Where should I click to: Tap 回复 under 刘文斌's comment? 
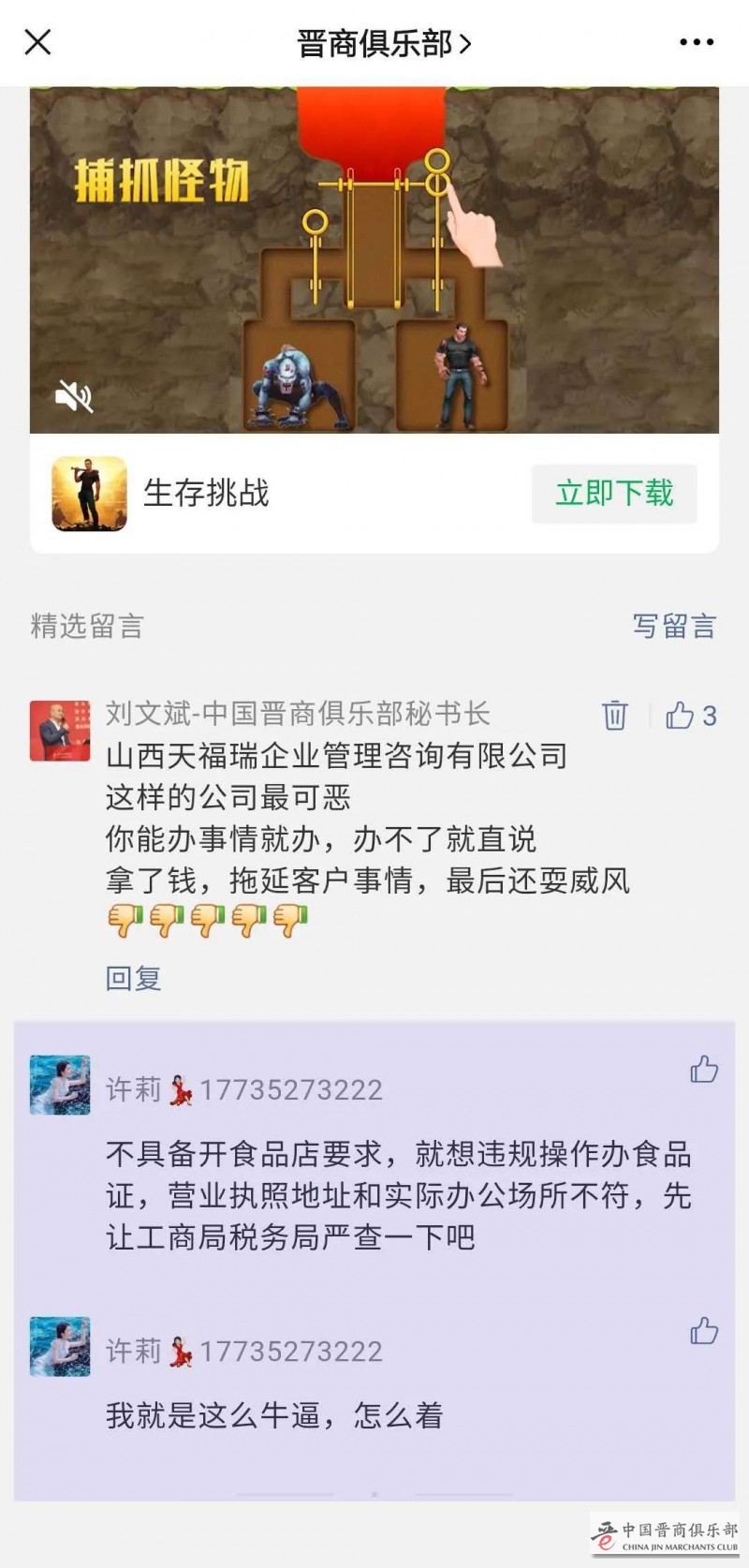[133, 978]
